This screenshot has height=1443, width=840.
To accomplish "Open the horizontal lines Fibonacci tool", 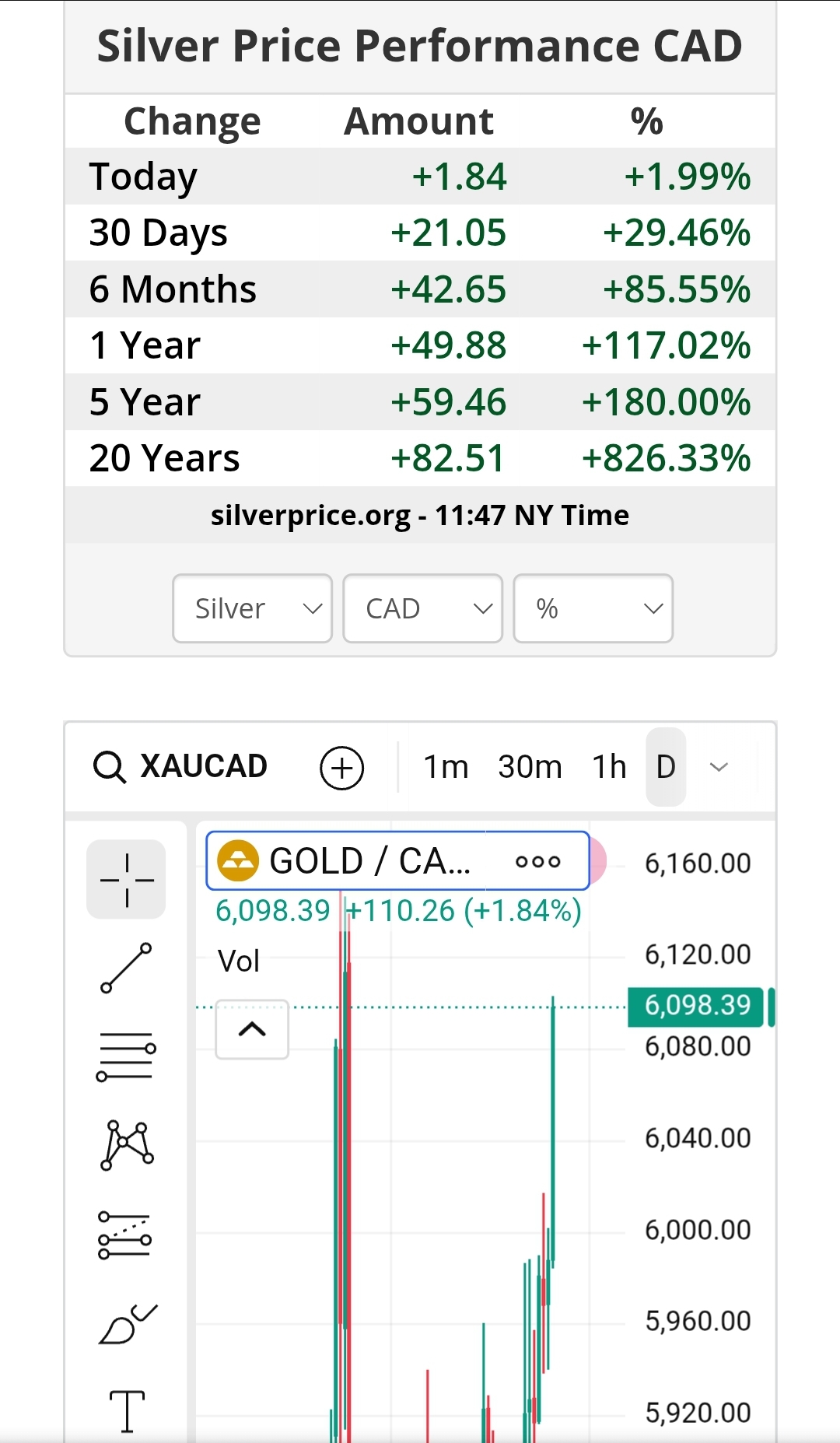I will 126,1056.
